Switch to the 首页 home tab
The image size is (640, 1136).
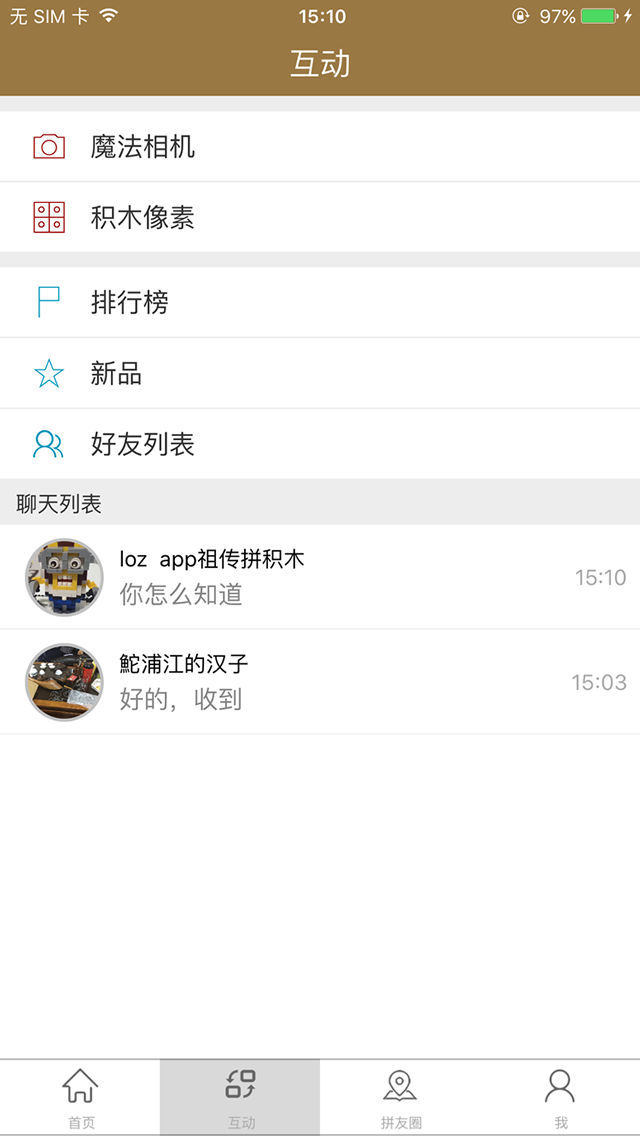point(80,1097)
